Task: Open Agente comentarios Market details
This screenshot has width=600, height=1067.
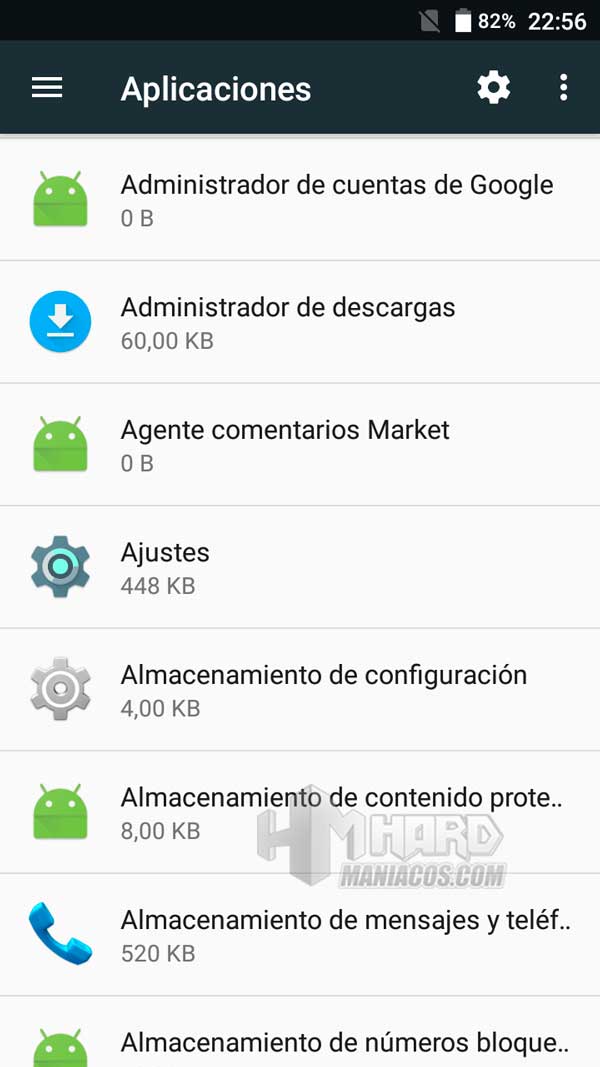Action: click(x=300, y=444)
